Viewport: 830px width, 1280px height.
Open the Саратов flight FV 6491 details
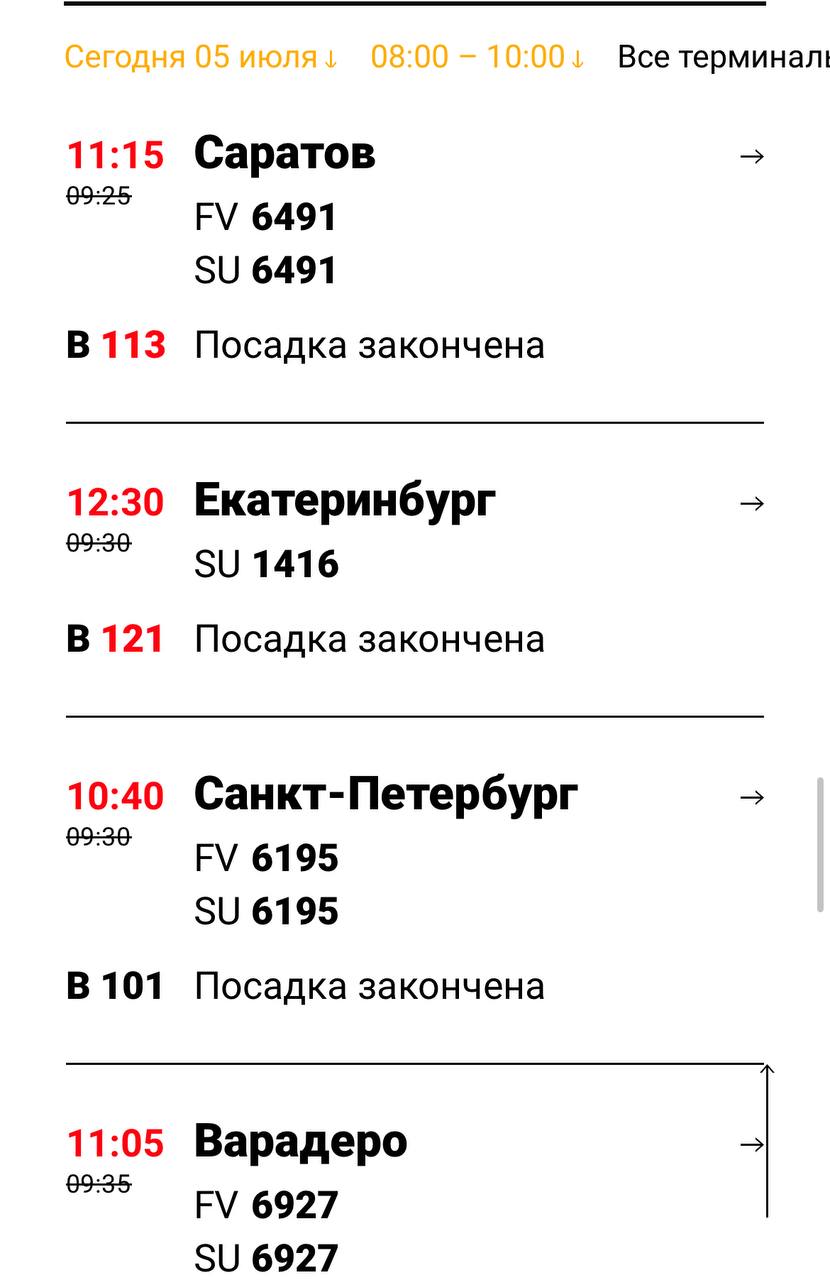pos(751,156)
